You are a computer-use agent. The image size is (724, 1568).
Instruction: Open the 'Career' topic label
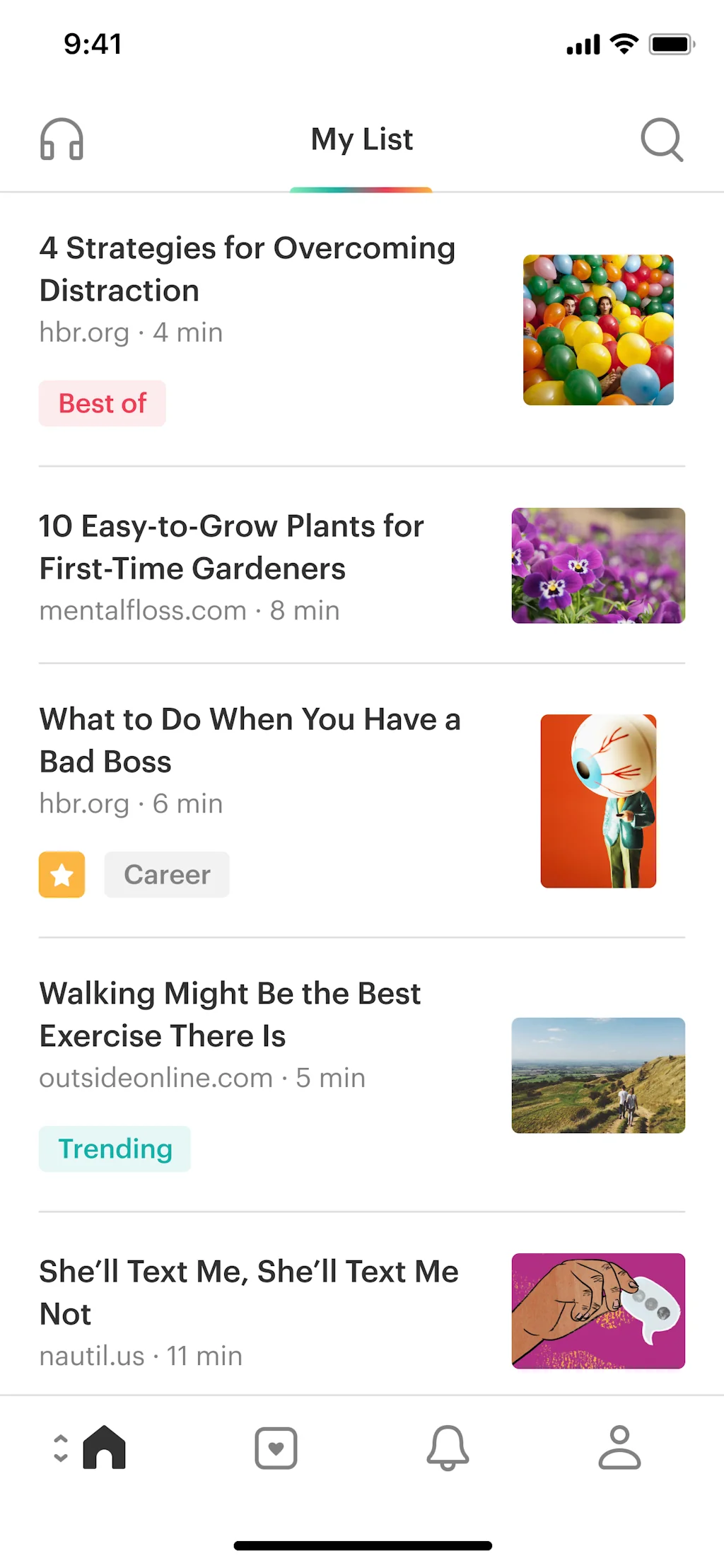coord(166,875)
